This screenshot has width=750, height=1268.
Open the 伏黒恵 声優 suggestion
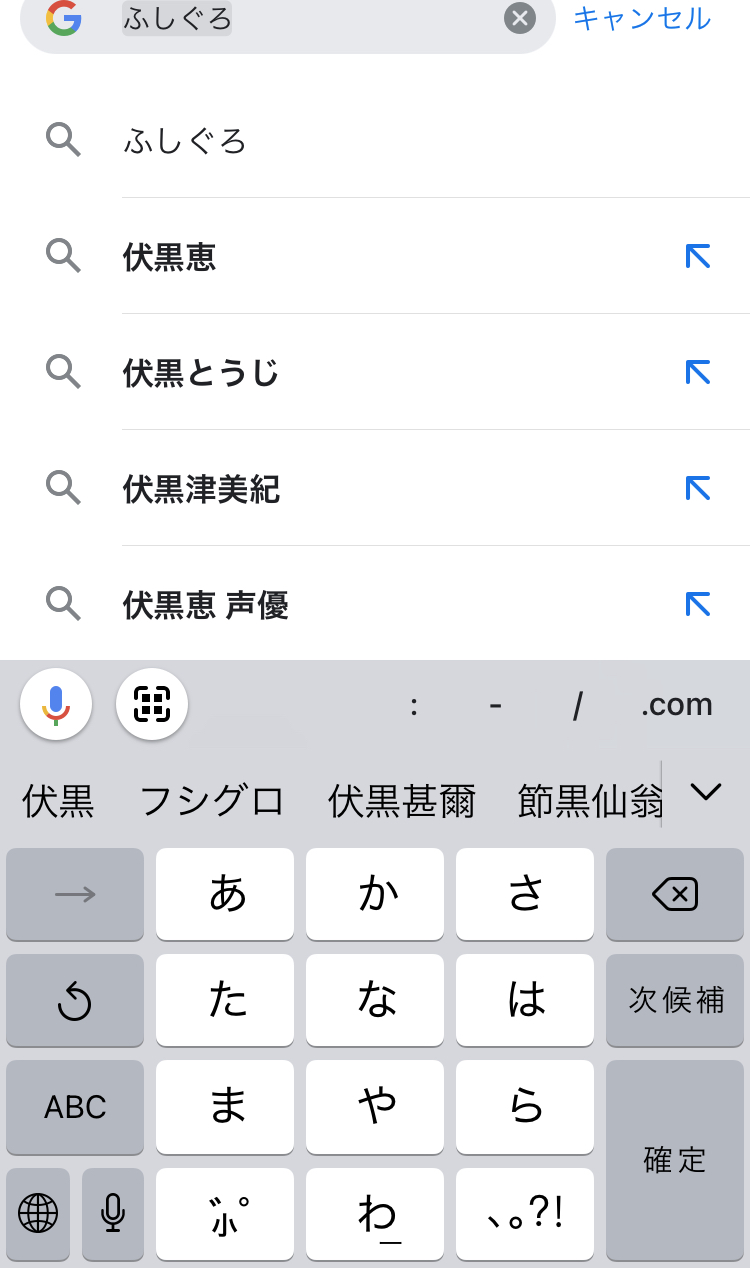206,605
